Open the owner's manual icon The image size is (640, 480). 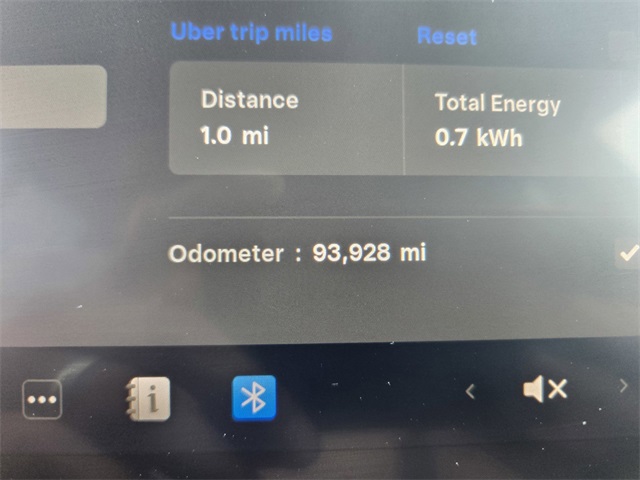tap(148, 399)
